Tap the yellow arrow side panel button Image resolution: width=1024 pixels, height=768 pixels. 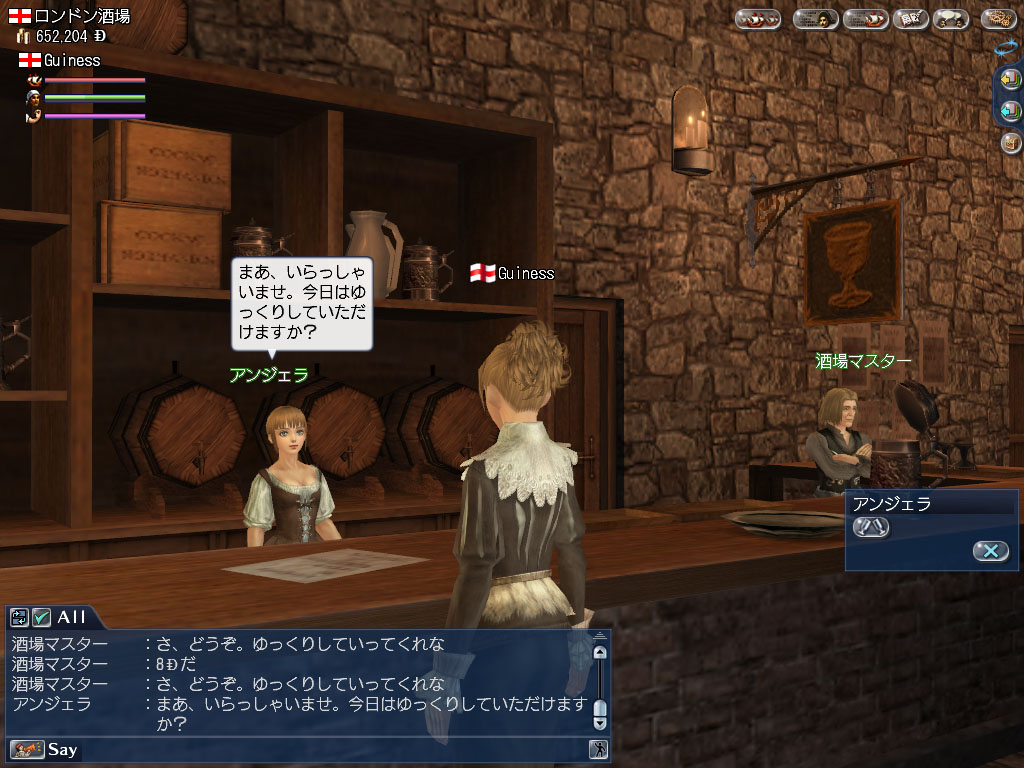pos(1010,80)
